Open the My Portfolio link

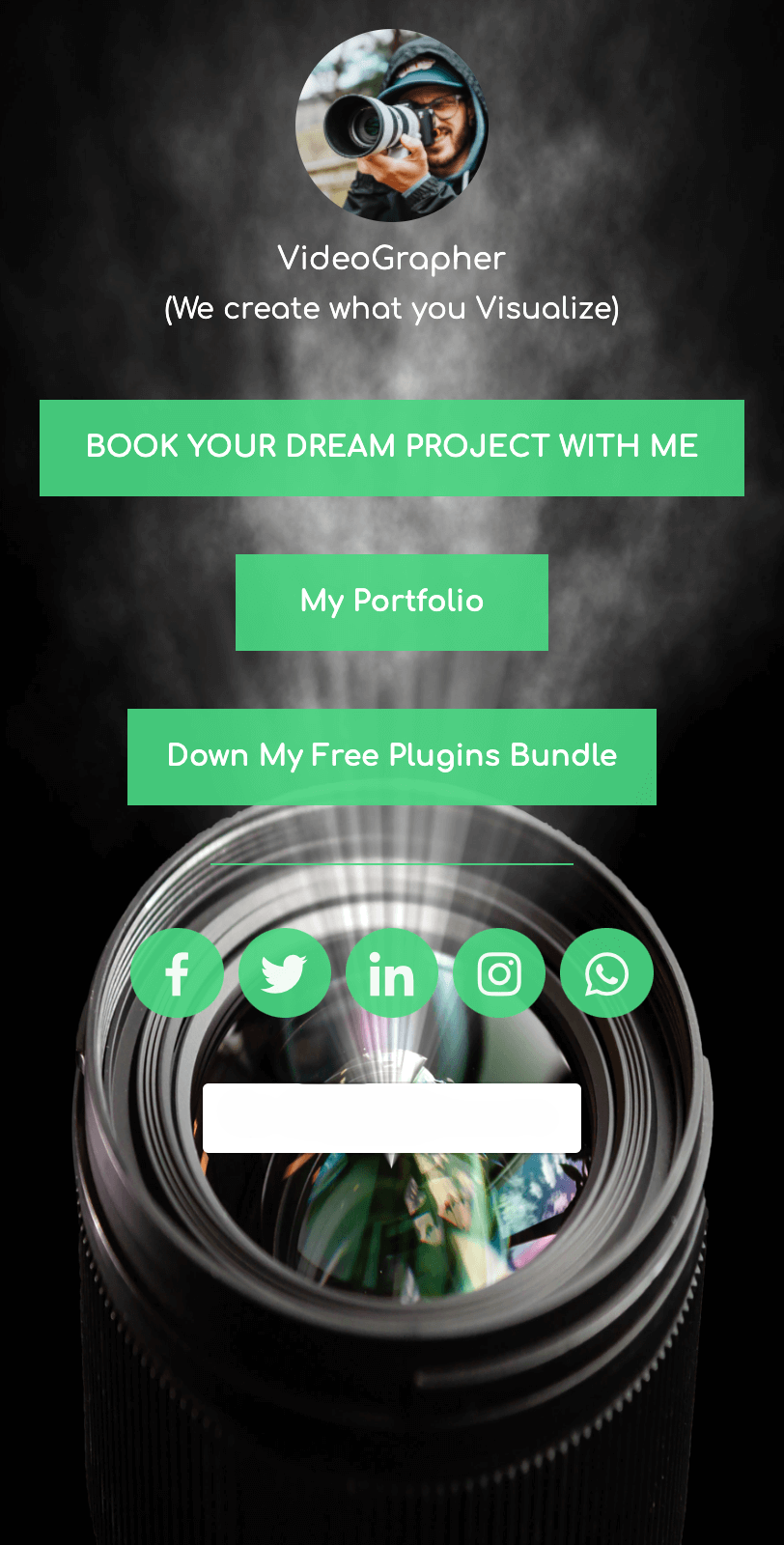[x=391, y=602]
